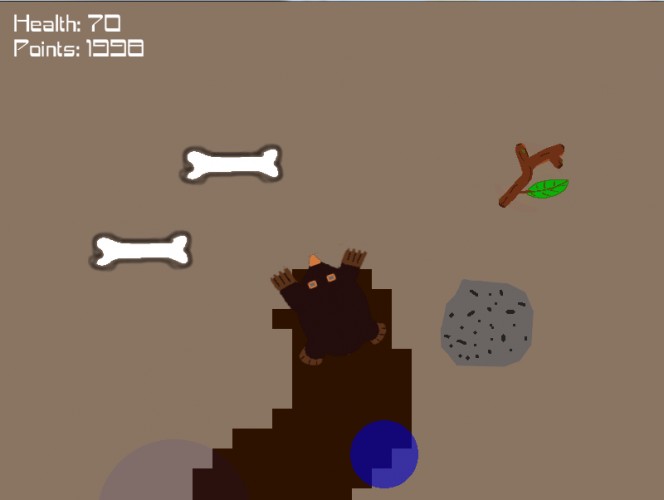
Task: Touch the grey translucent joystick pad
Action: (x=173, y=470)
